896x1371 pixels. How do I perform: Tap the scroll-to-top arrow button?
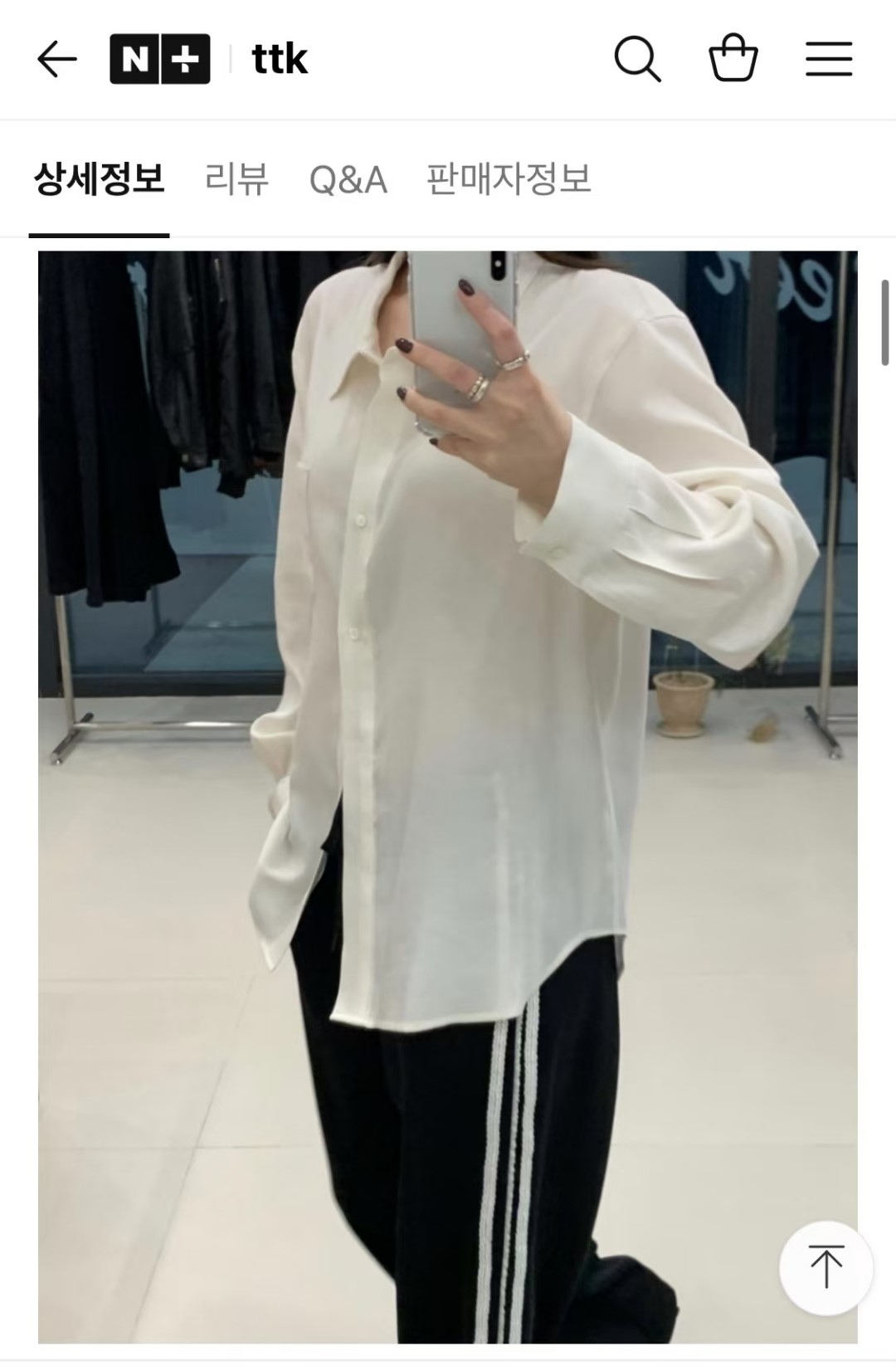[x=825, y=1267]
